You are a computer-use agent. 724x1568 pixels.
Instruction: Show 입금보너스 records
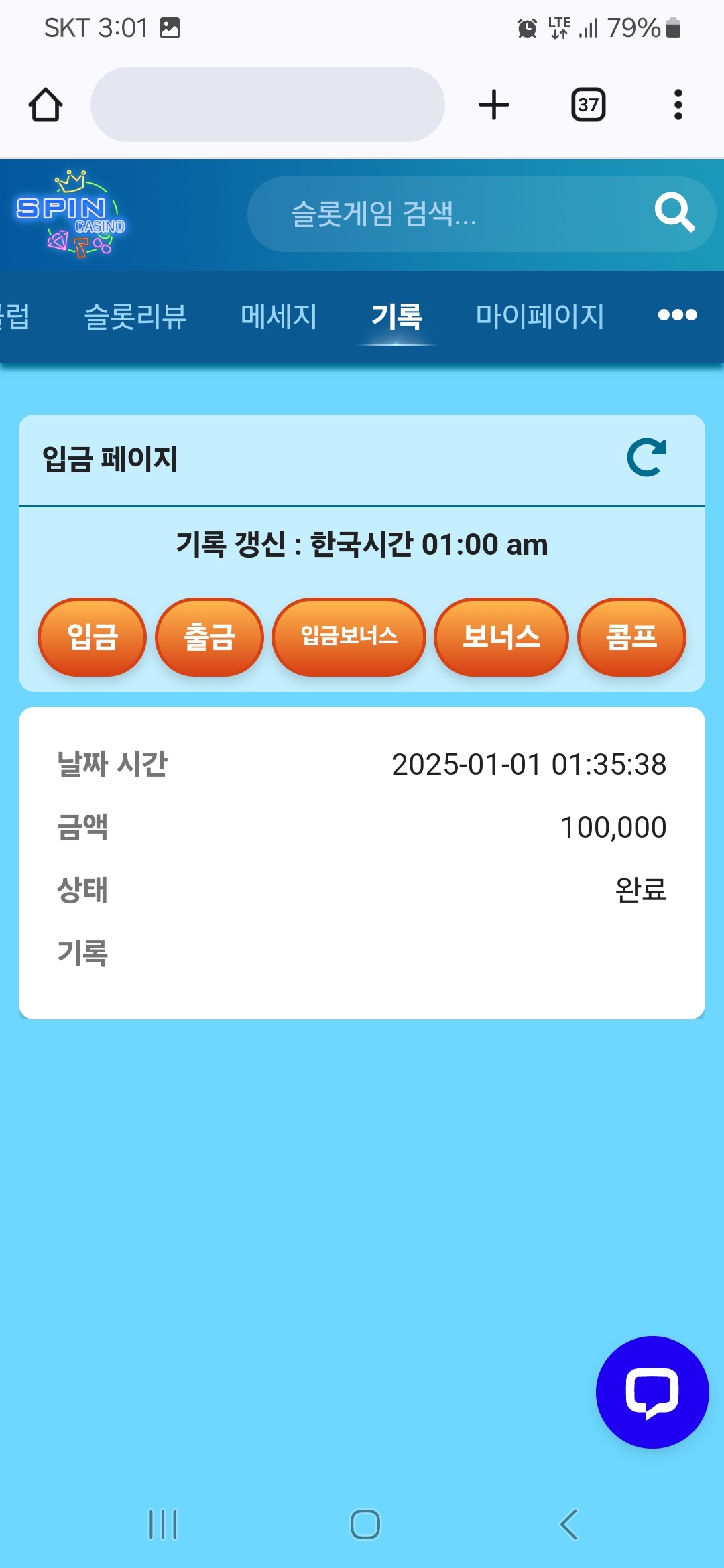(349, 637)
